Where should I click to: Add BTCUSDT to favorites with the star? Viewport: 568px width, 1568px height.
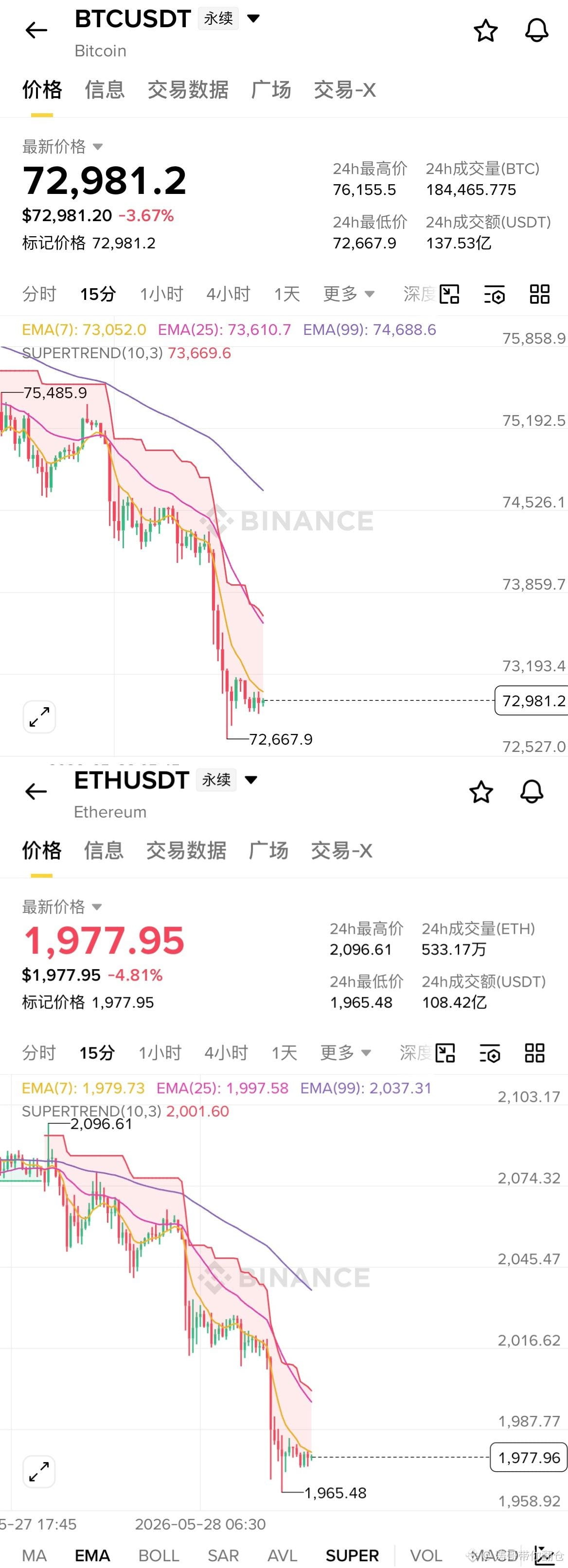coord(485,31)
